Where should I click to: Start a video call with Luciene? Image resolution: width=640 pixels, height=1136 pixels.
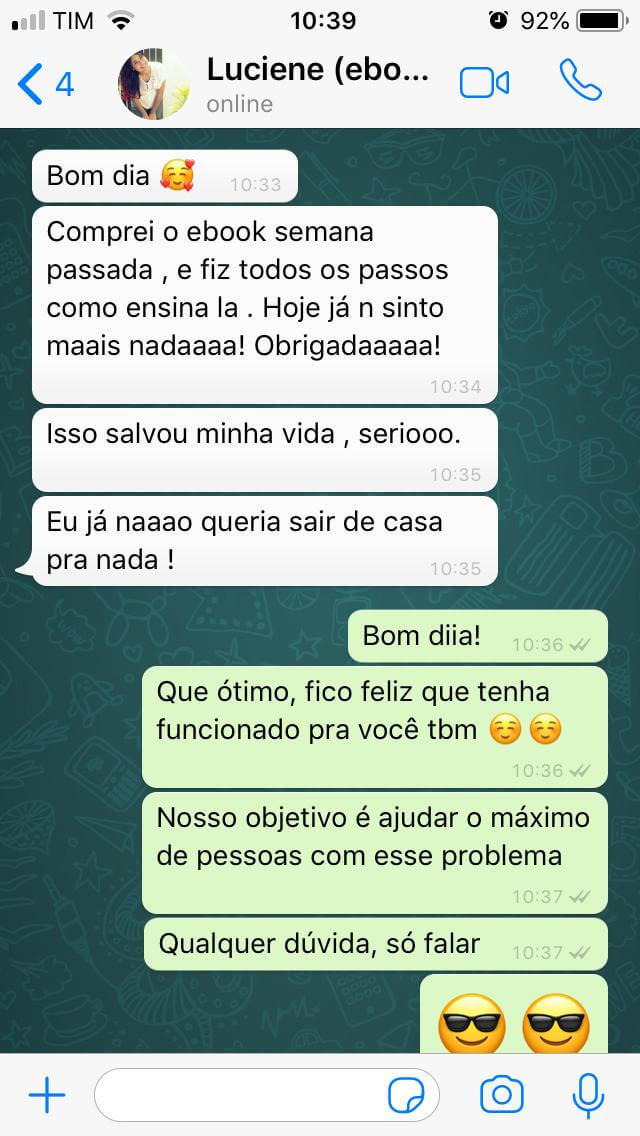coord(484,83)
